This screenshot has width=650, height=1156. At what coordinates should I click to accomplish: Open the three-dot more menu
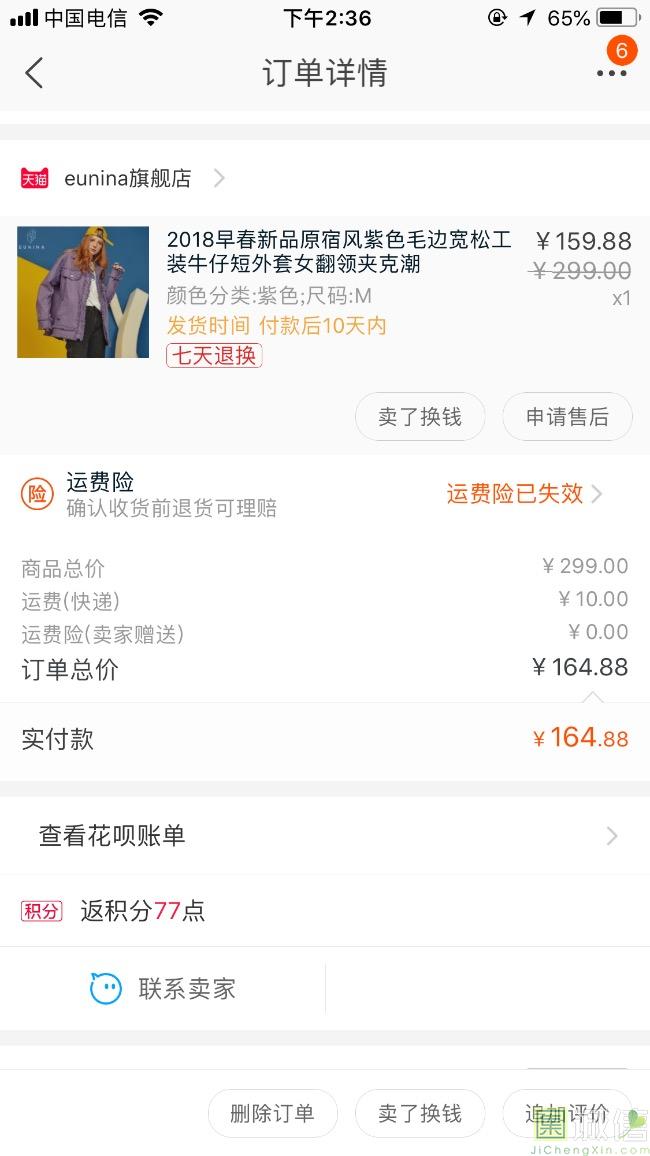612,73
